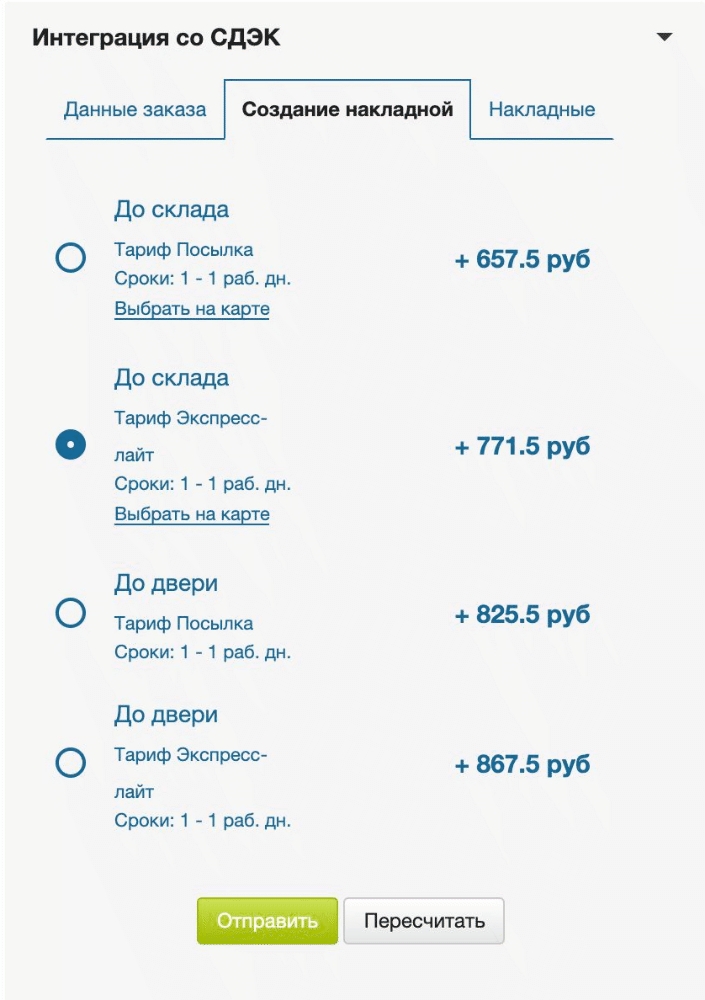Switch to the Данные заказа tab

[x=135, y=110]
